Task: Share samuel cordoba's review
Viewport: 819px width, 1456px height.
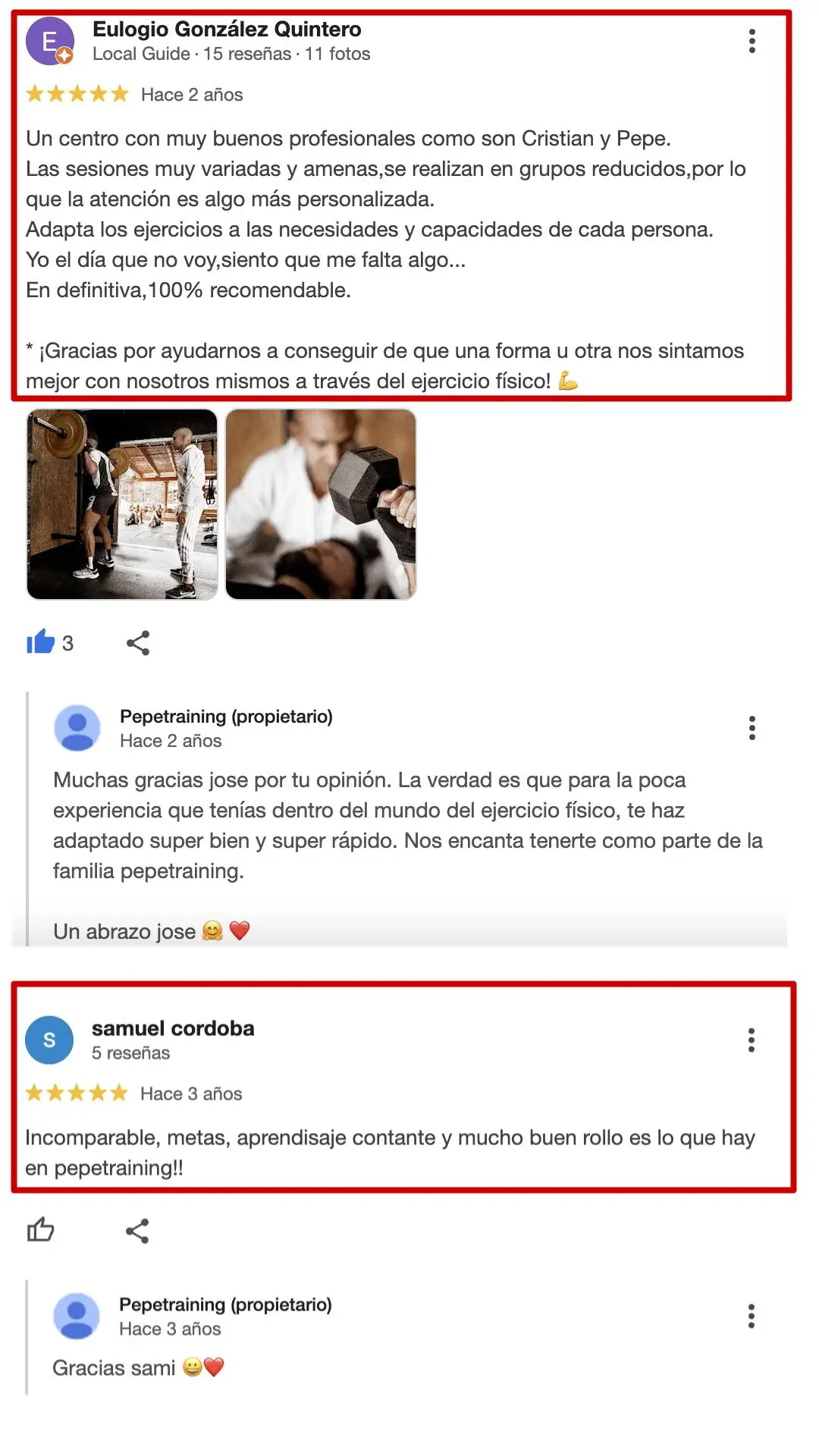Action: 137,1231
